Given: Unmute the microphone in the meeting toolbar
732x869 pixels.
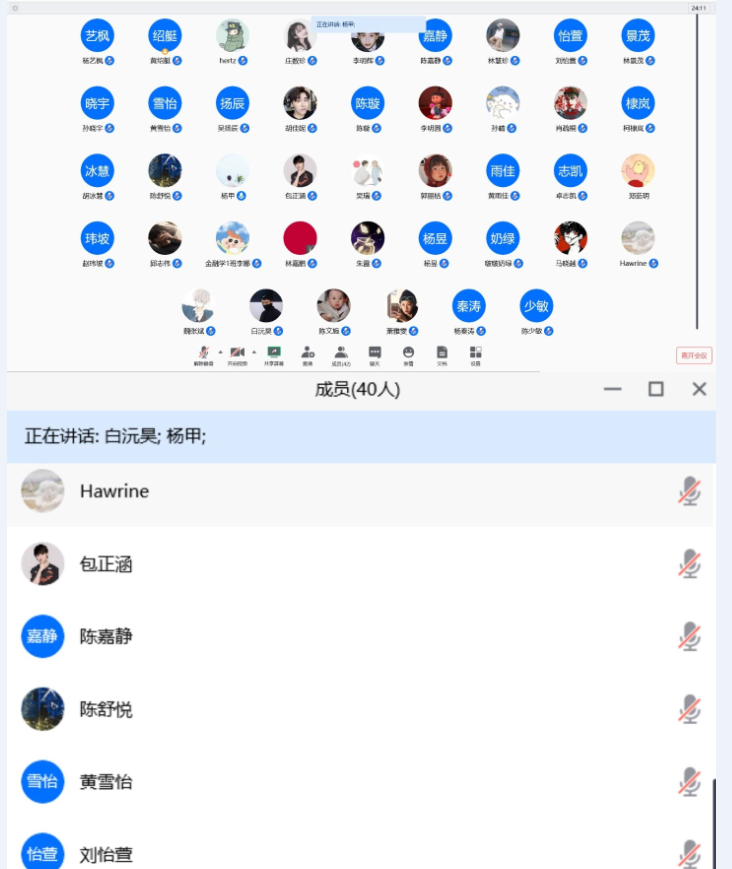Looking at the screenshot, I should [x=204, y=353].
